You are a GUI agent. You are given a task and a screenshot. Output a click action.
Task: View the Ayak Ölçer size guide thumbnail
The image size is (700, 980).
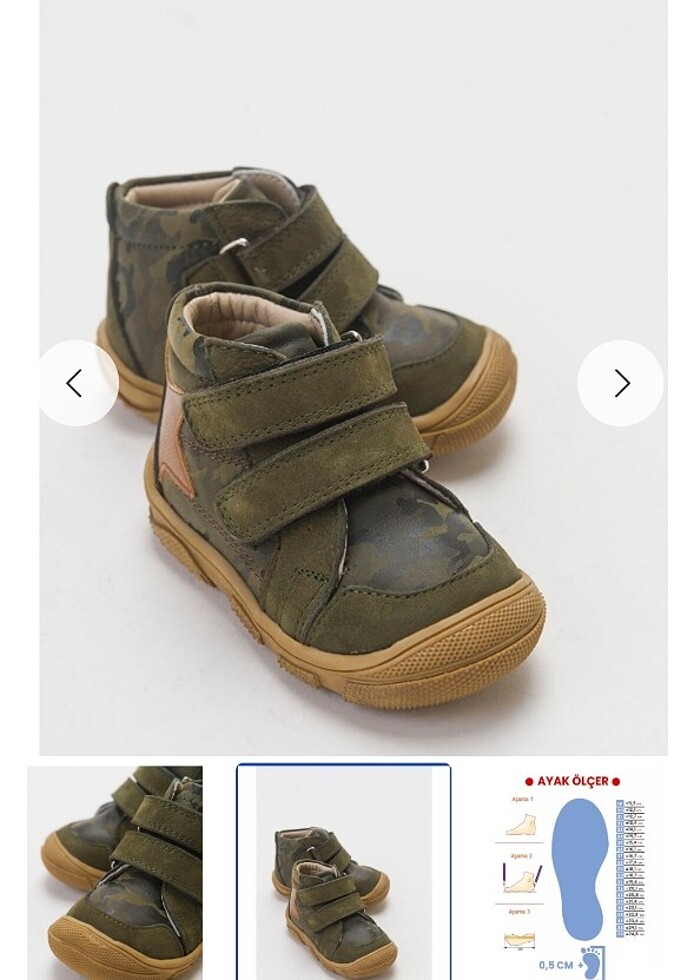572,872
